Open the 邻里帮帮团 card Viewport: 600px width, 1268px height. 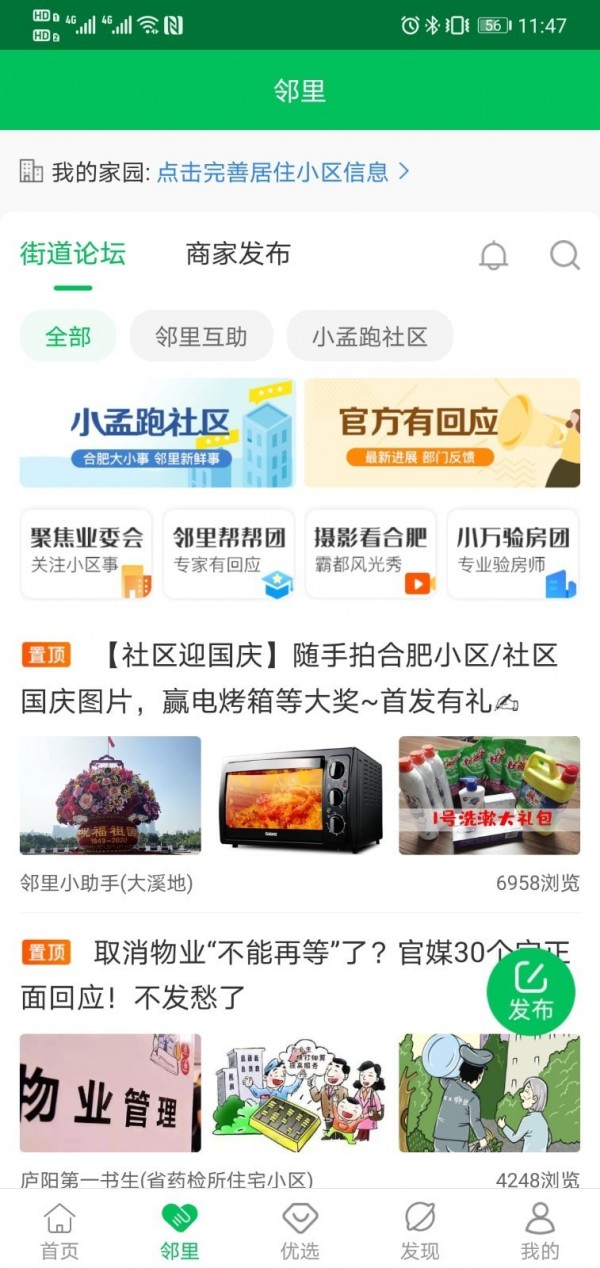coord(229,553)
